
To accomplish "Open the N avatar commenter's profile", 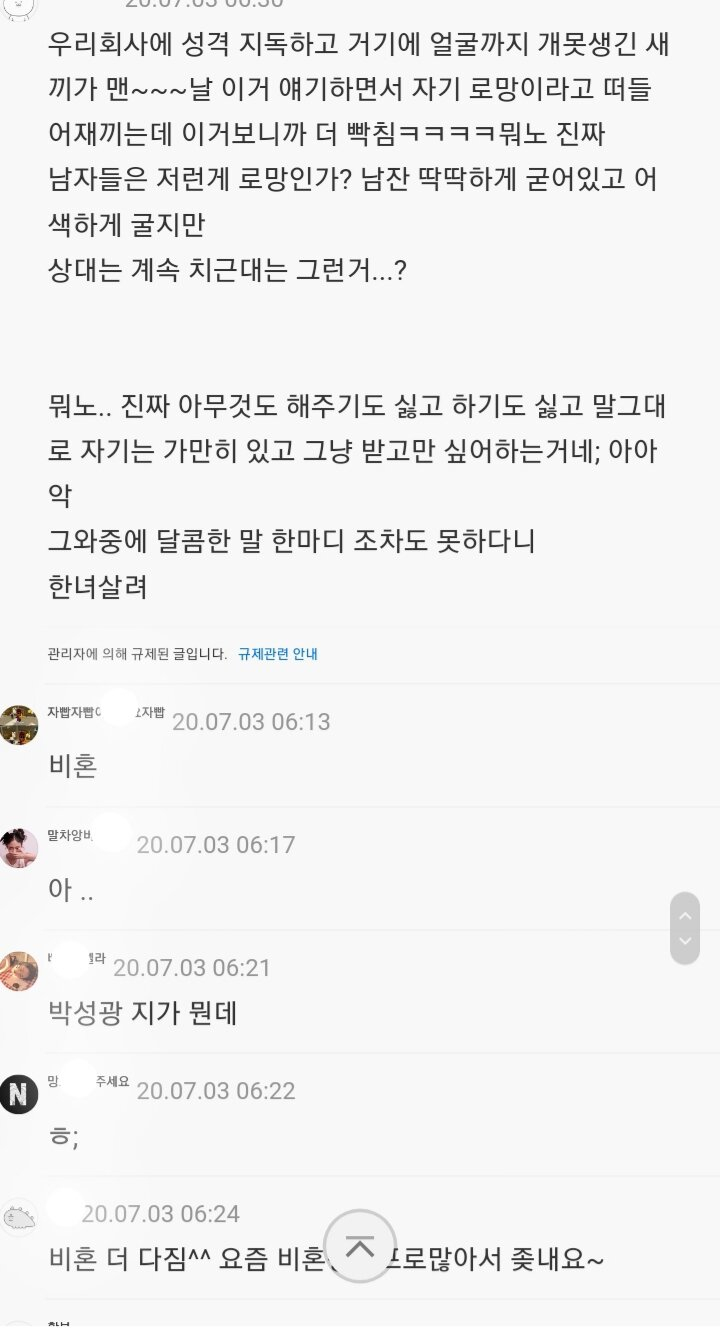I will coord(19,1093).
